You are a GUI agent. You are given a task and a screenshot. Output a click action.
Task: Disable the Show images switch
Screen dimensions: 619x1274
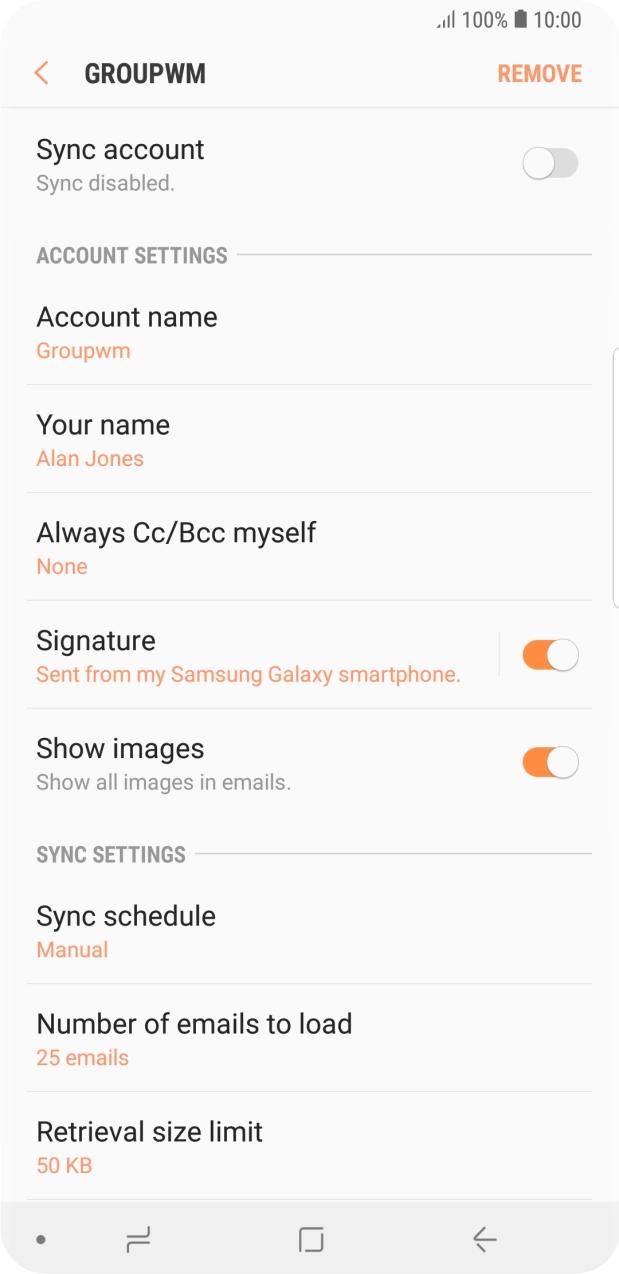click(550, 763)
